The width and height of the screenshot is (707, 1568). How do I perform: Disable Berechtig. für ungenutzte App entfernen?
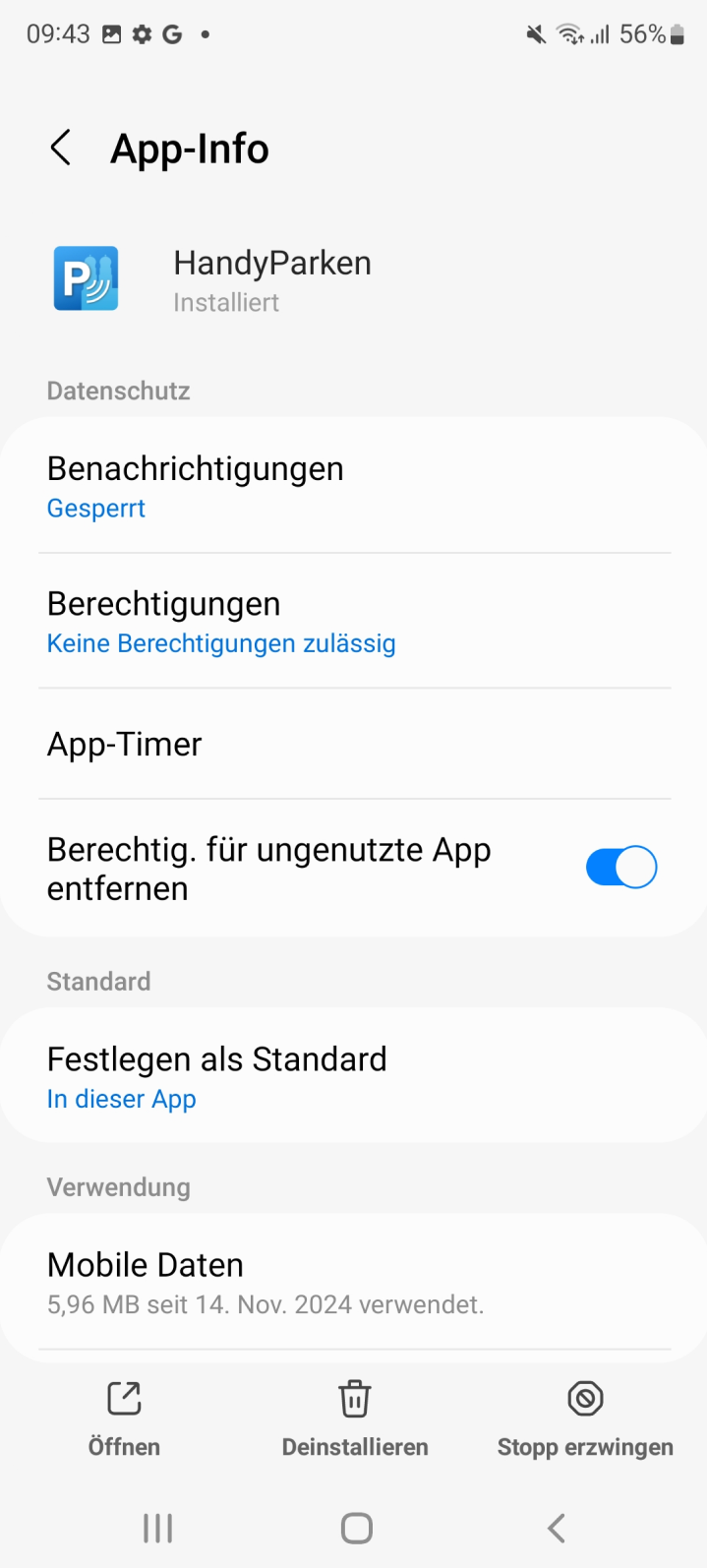tap(620, 868)
